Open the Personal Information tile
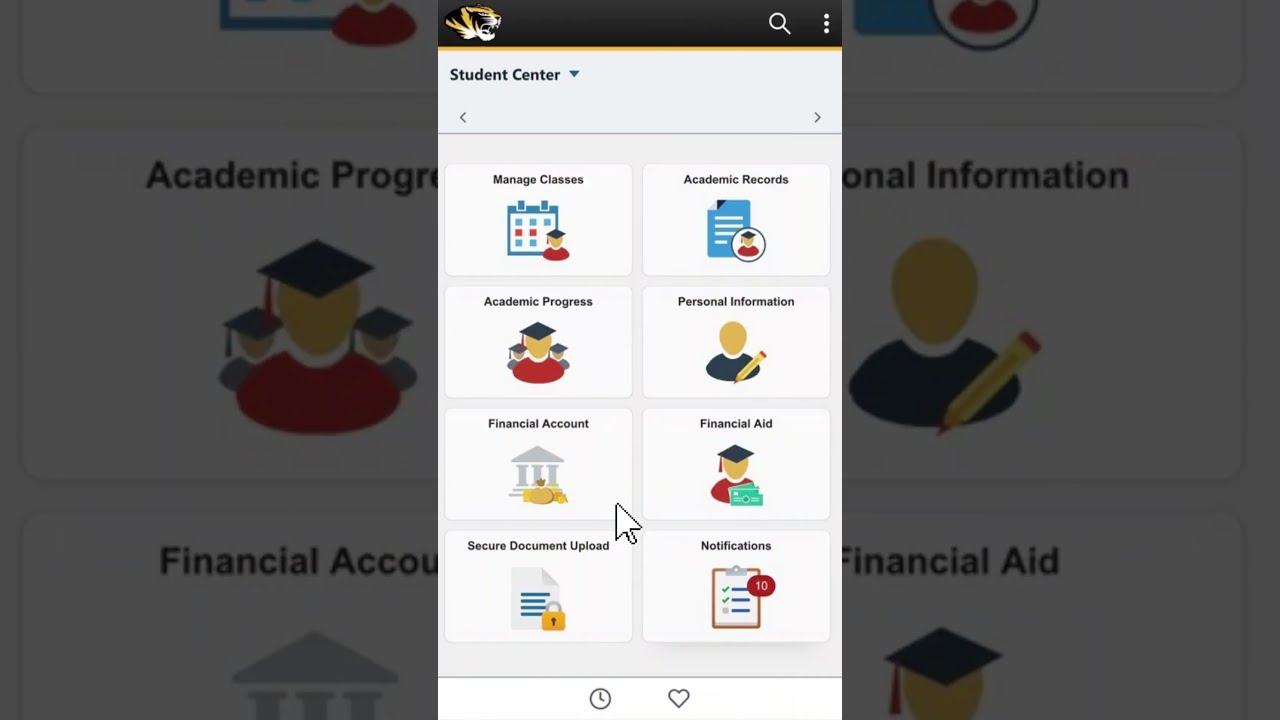Viewport: 1280px width, 720px height. pos(736,342)
